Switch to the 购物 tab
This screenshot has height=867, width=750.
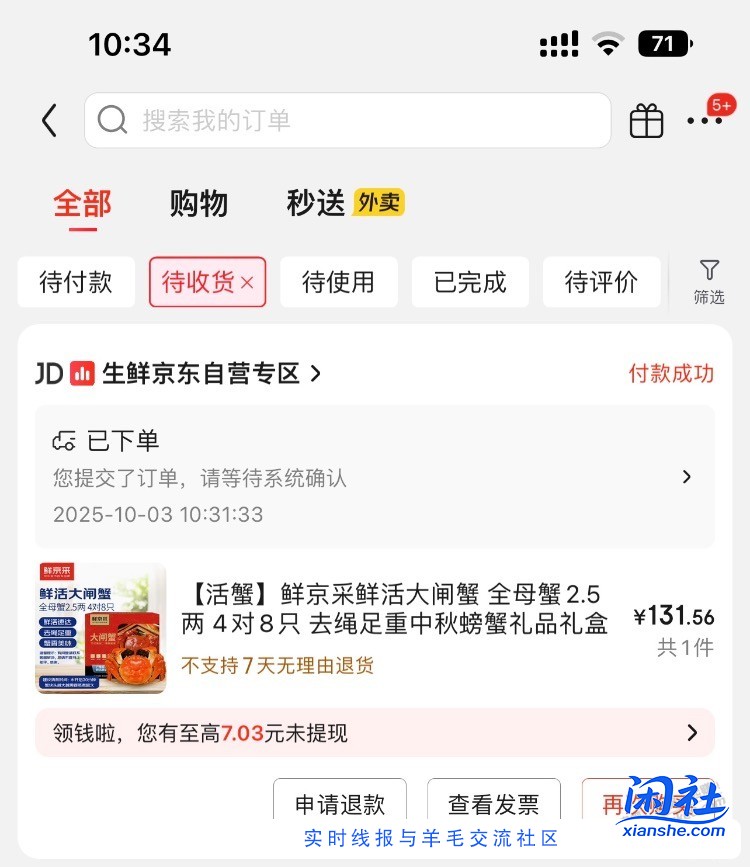point(199,204)
